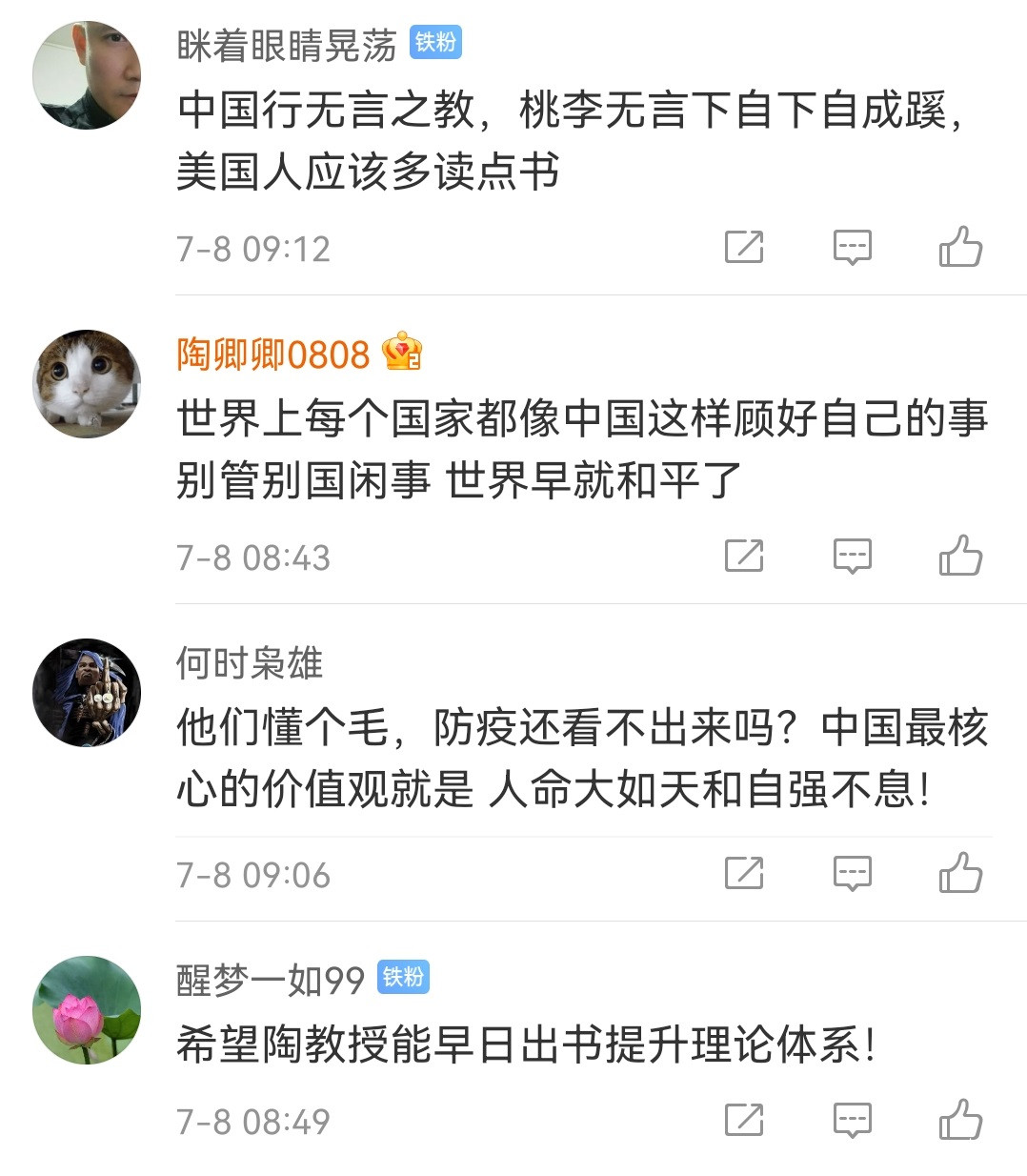The width and height of the screenshot is (1027, 1176).
Task: Open username 陶卿卿0808's profile
Action: click(272, 355)
